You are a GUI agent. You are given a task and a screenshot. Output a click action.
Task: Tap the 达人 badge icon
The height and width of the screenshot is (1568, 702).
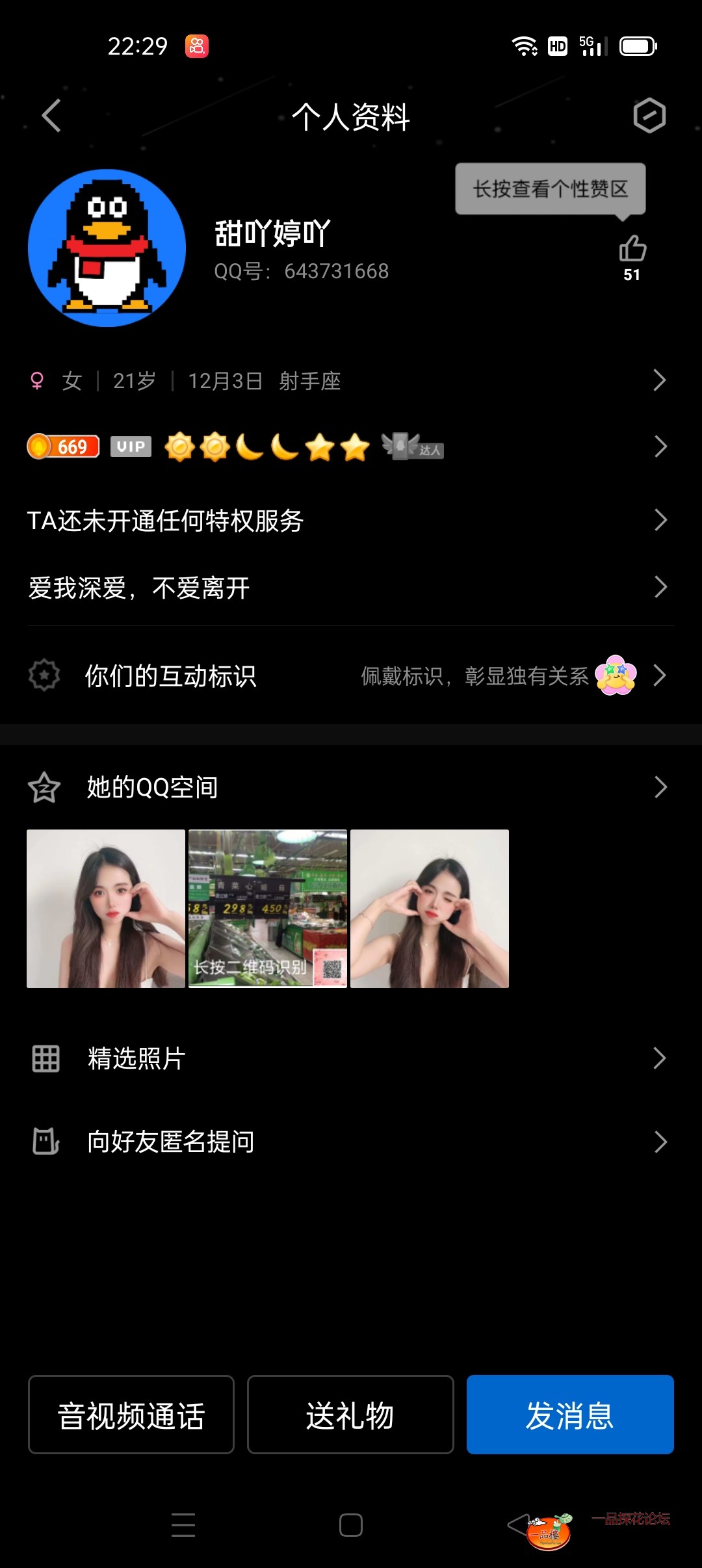click(x=412, y=447)
